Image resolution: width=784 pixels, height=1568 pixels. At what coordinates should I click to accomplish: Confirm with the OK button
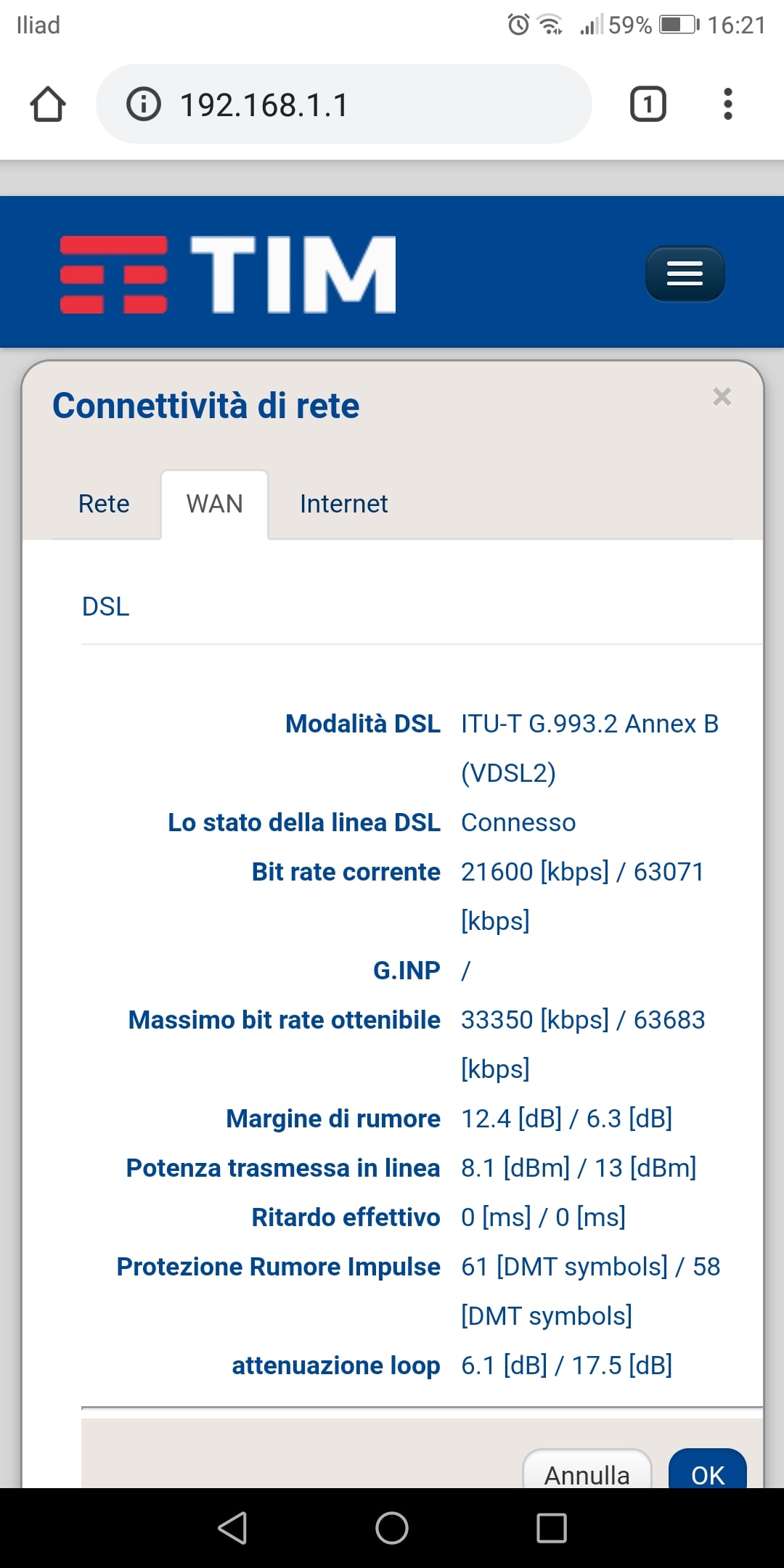[x=708, y=1469]
